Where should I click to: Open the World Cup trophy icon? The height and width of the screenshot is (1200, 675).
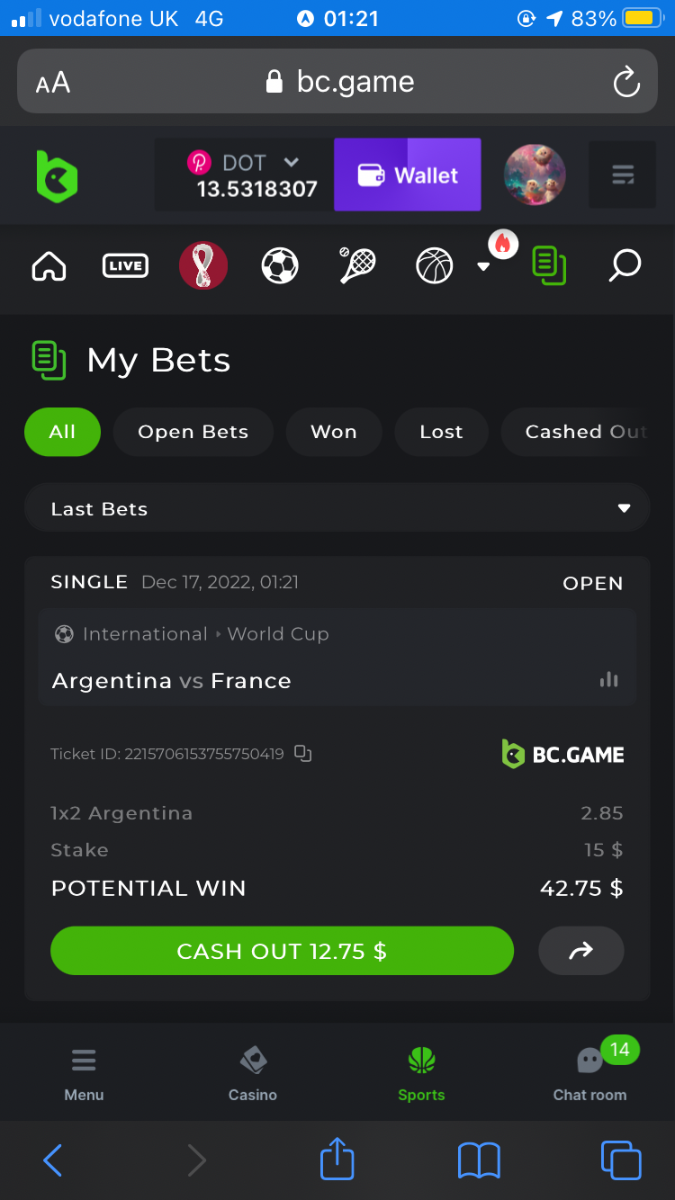tap(203, 266)
